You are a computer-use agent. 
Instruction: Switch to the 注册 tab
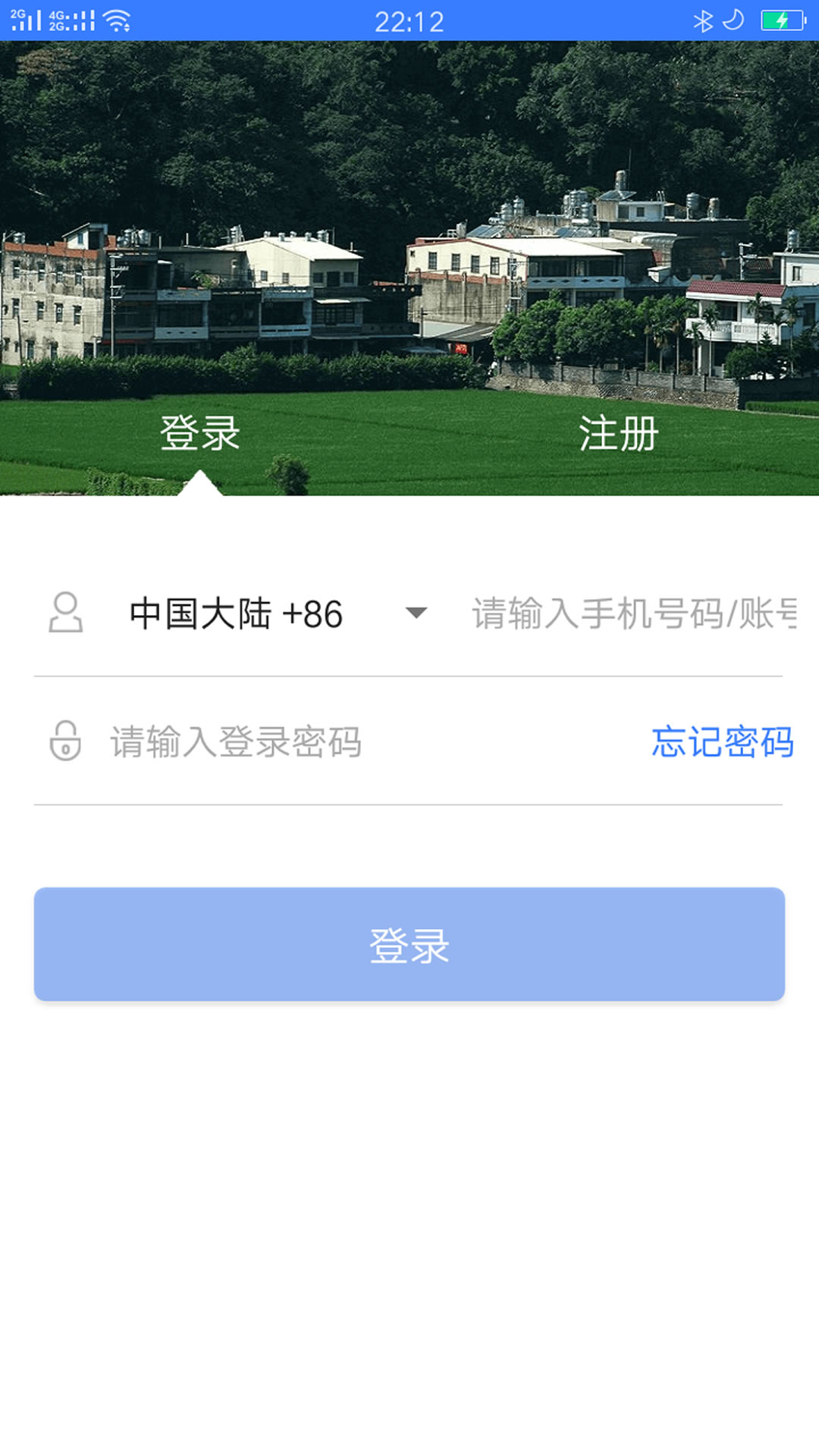[618, 434]
